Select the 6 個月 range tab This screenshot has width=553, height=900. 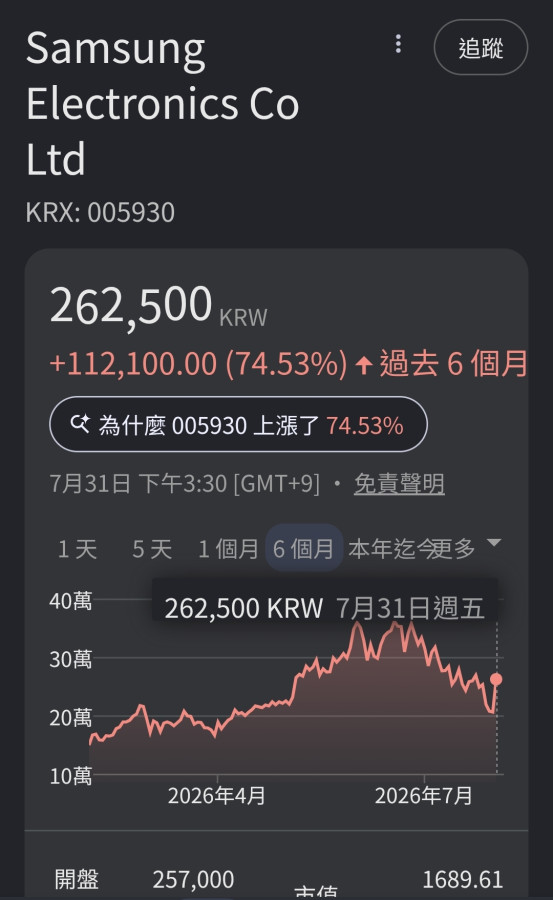click(304, 548)
